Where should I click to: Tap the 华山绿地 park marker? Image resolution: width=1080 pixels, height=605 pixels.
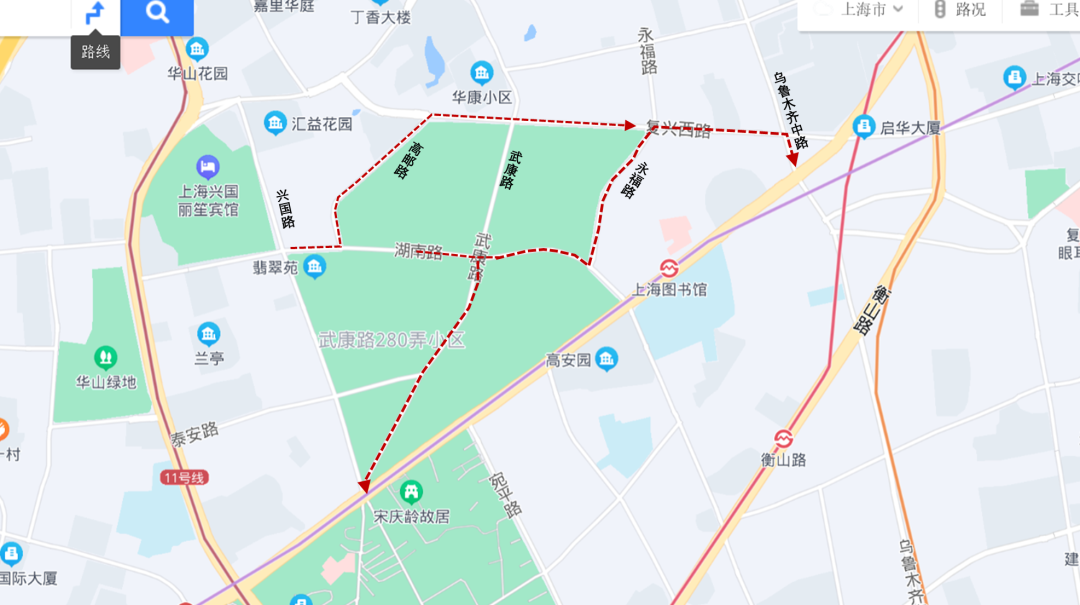[x=104, y=357]
